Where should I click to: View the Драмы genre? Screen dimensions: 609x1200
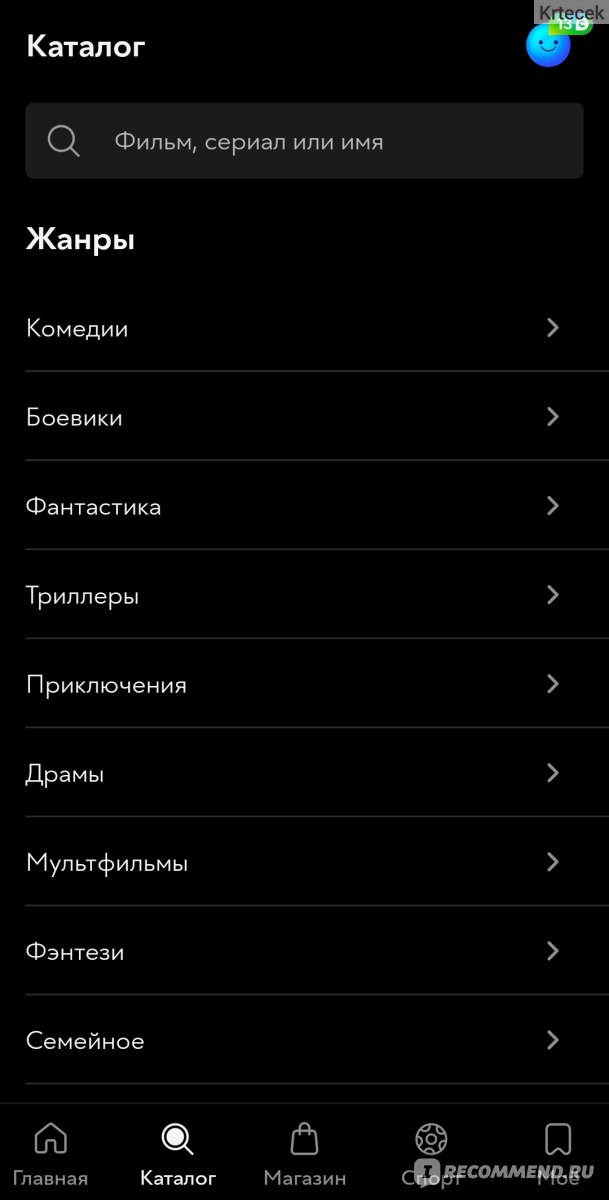coord(304,773)
